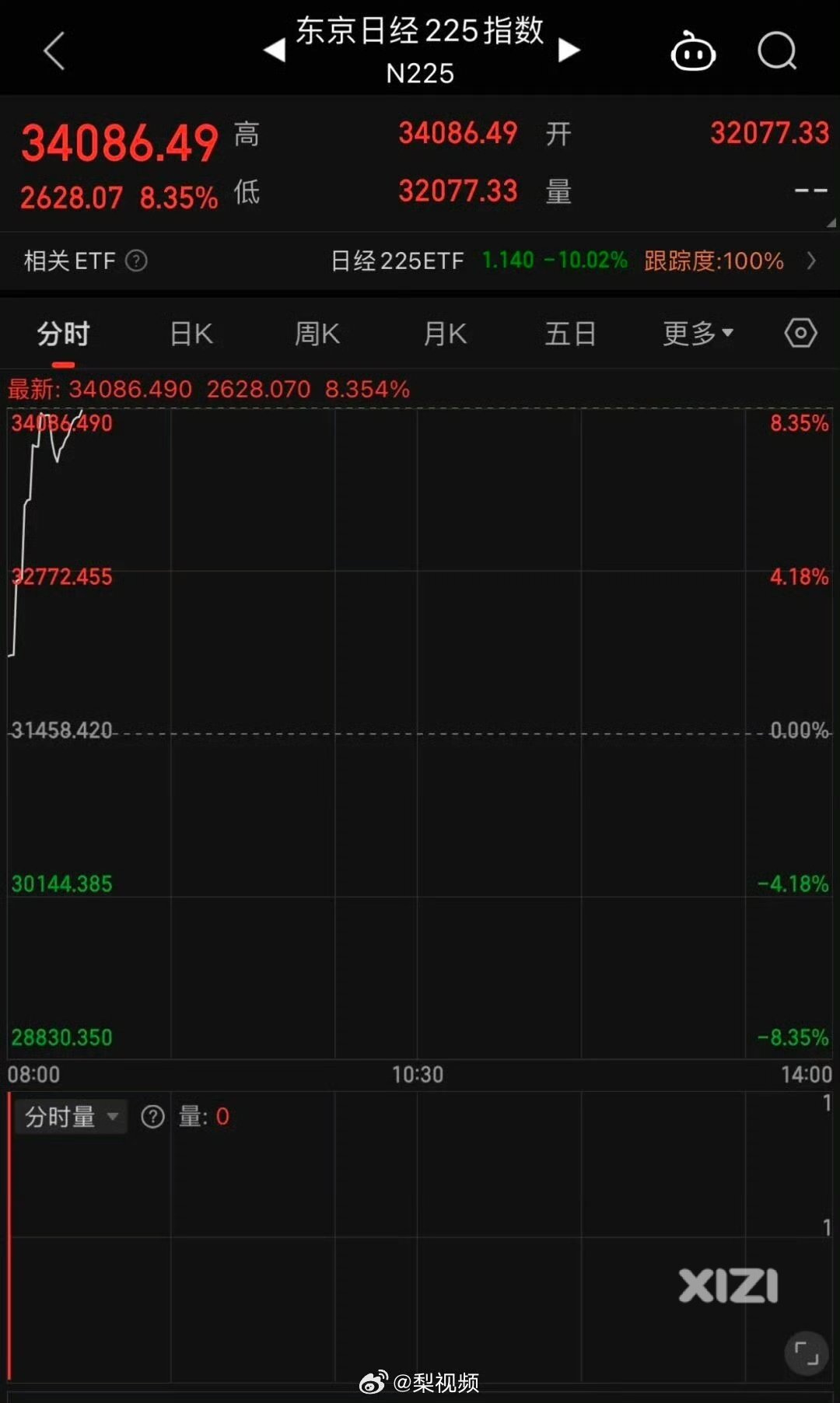This screenshot has height=1403, width=840.
Task: Open the search magnifier
Action: [777, 51]
